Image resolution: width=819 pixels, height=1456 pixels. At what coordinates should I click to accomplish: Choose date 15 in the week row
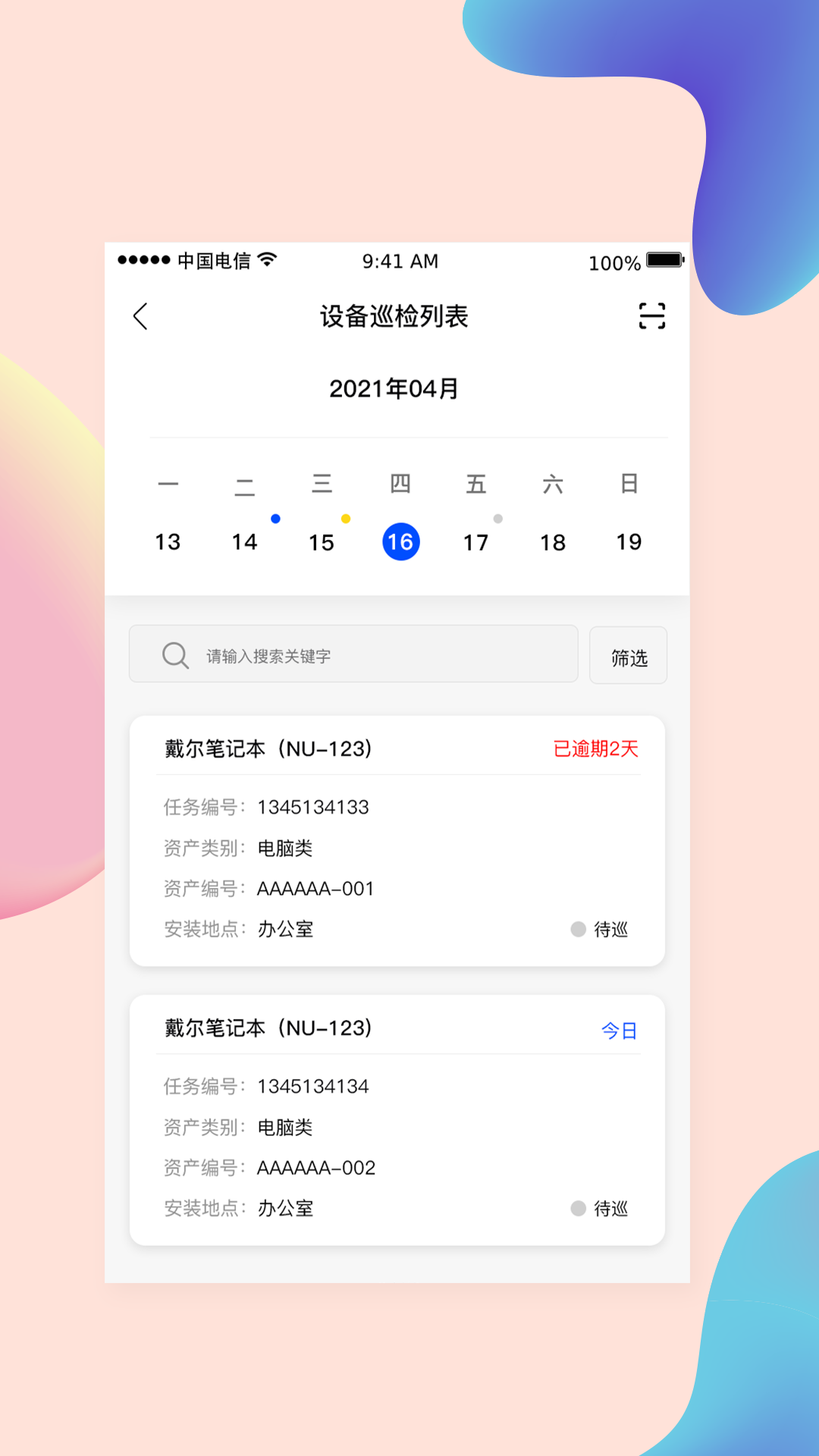[322, 541]
